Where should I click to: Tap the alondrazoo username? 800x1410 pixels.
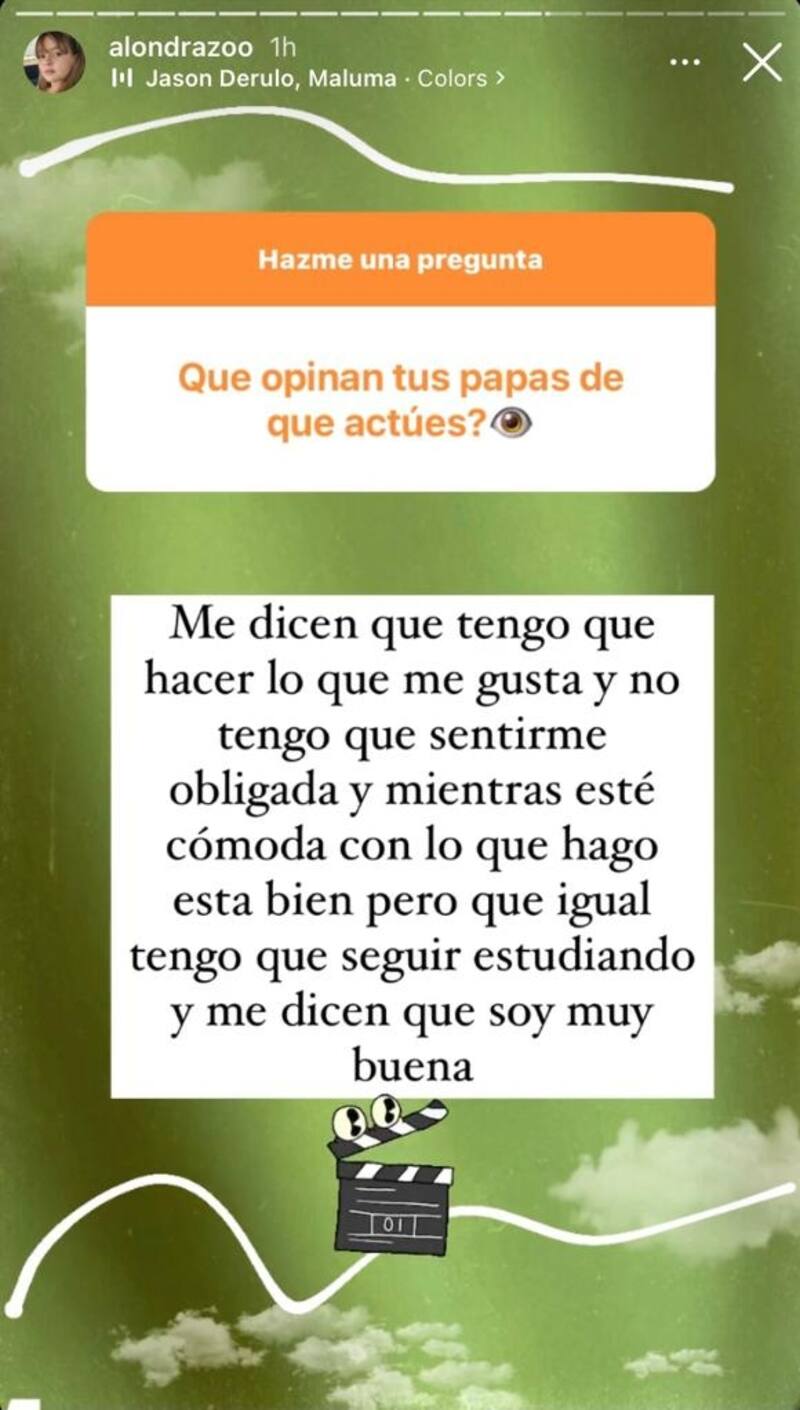pos(168,47)
